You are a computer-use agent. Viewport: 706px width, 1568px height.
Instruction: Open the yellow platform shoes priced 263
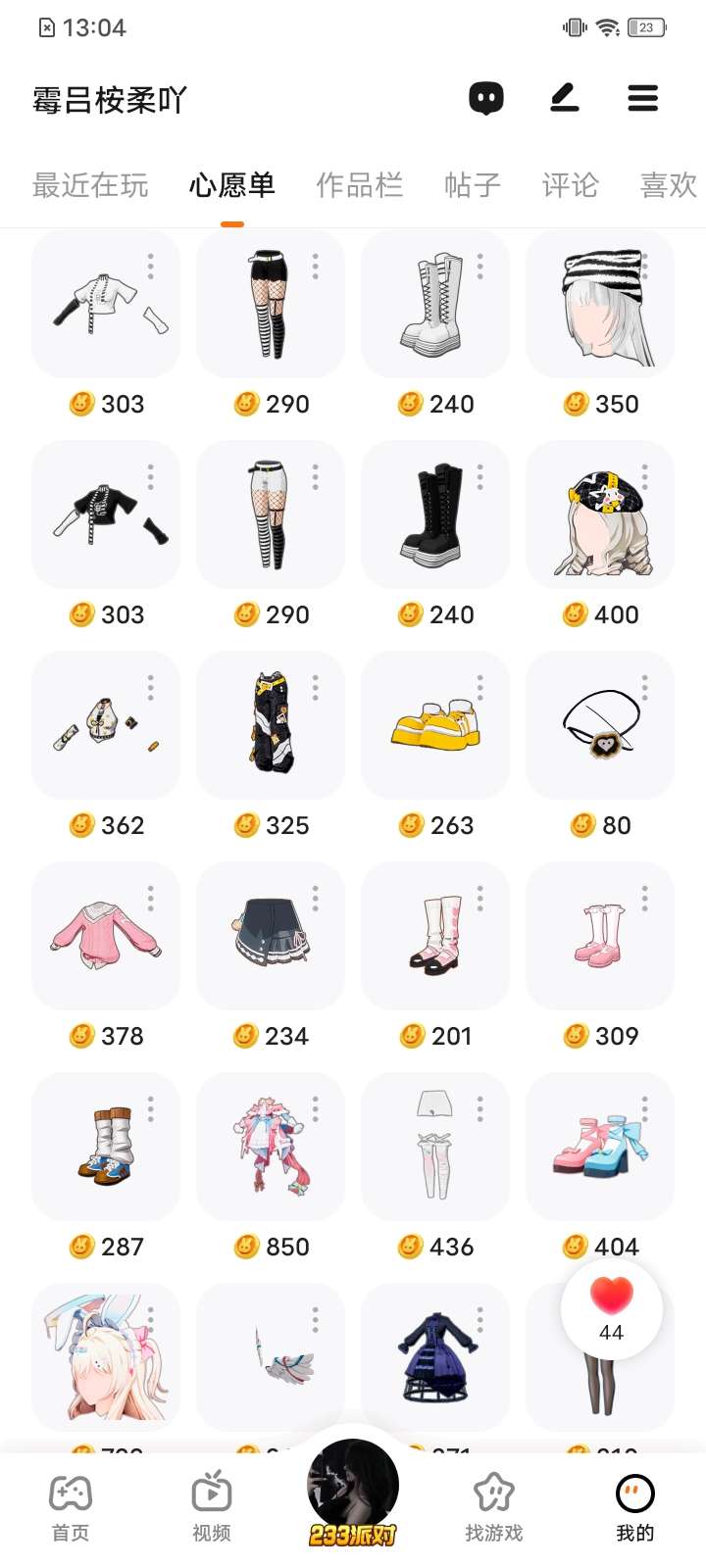point(435,726)
